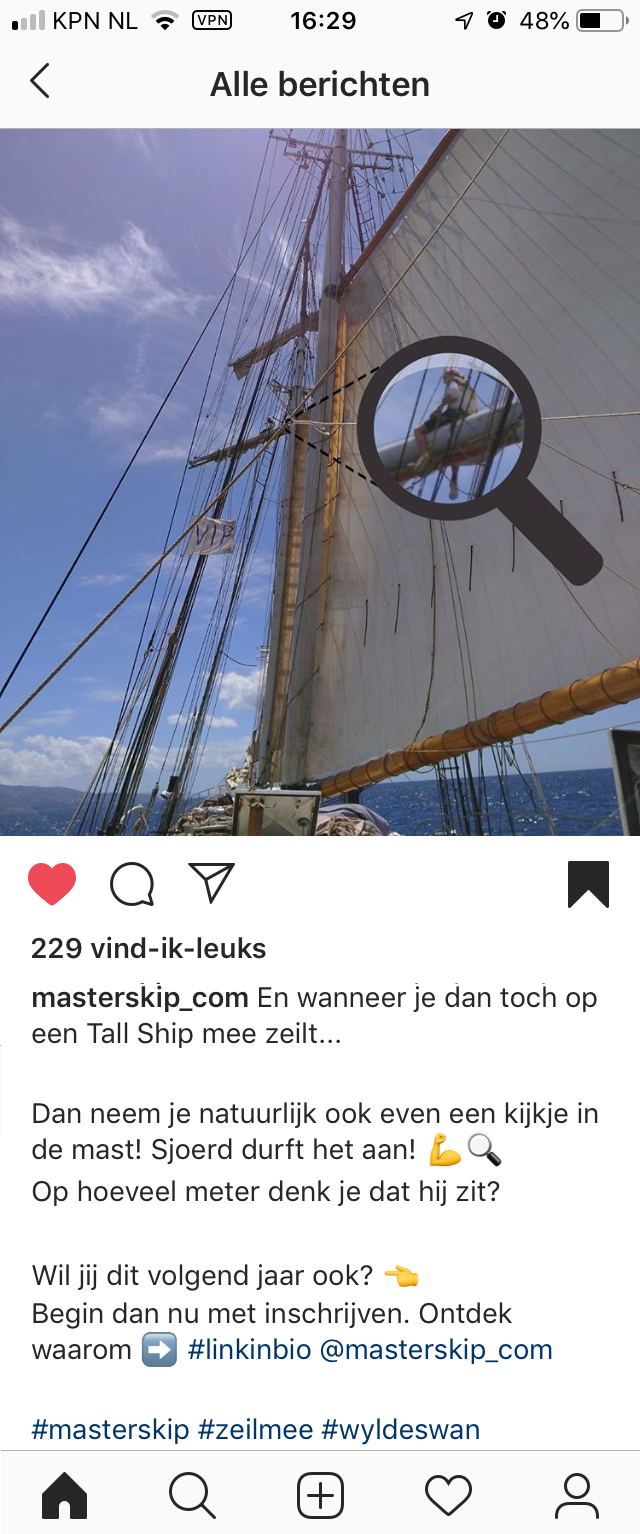Image resolution: width=640 pixels, height=1534 pixels.
Task: Switch to the Profile tab
Action: [576, 1496]
